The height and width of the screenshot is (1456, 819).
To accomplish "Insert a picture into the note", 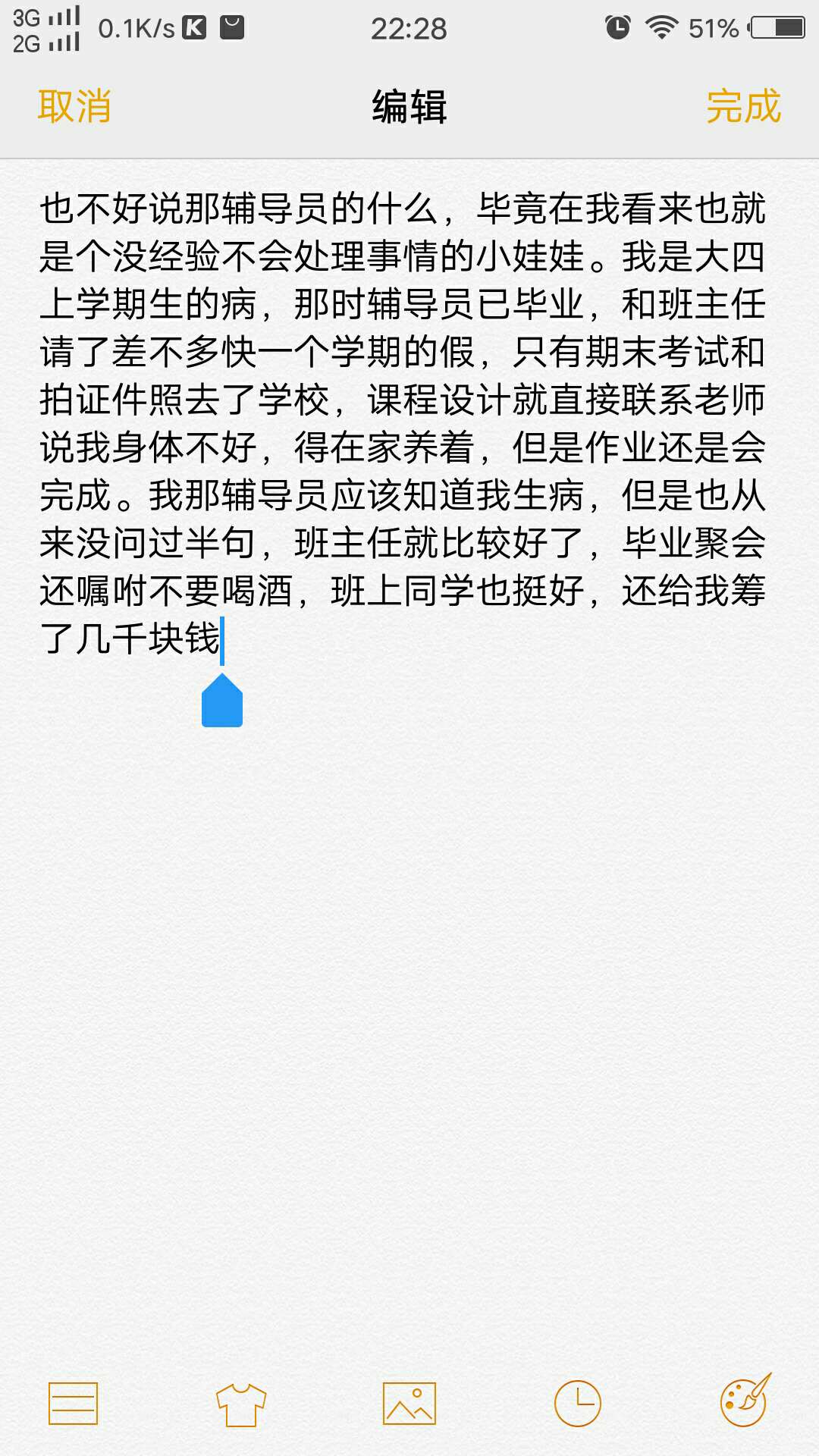I will point(409,1403).
